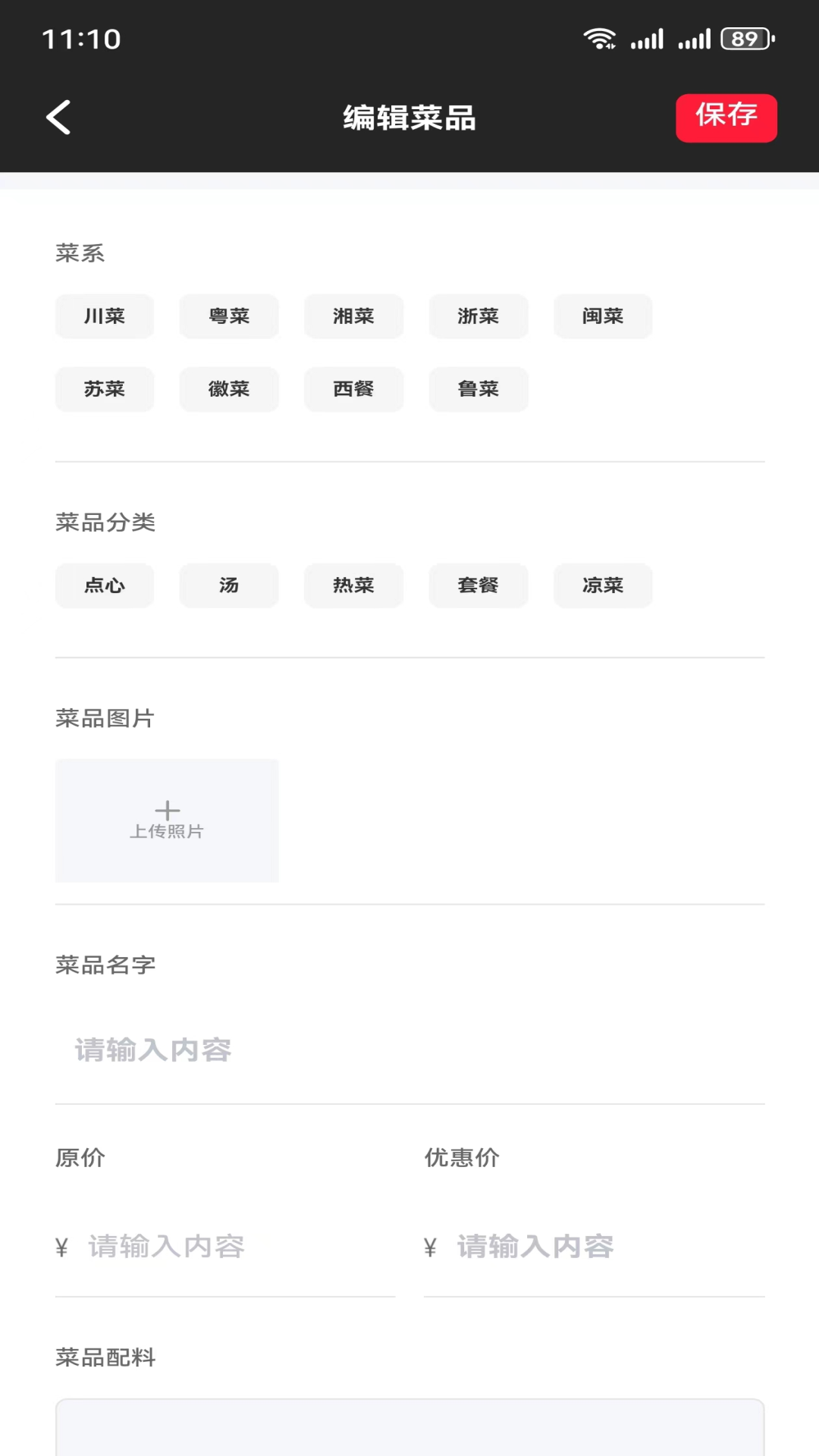
Task: Select 川菜 cuisine option
Action: click(104, 316)
